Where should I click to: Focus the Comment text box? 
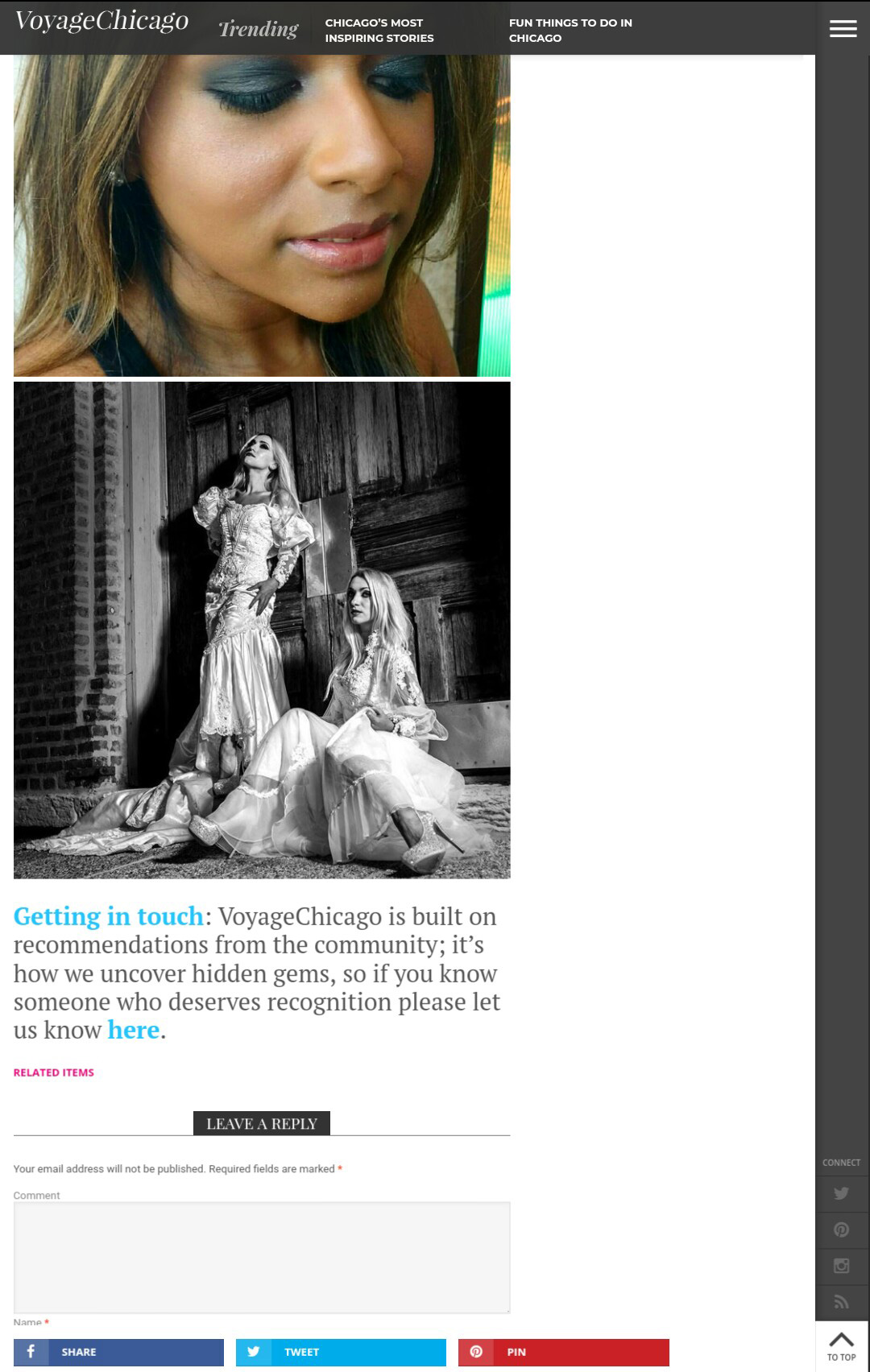click(x=262, y=1257)
